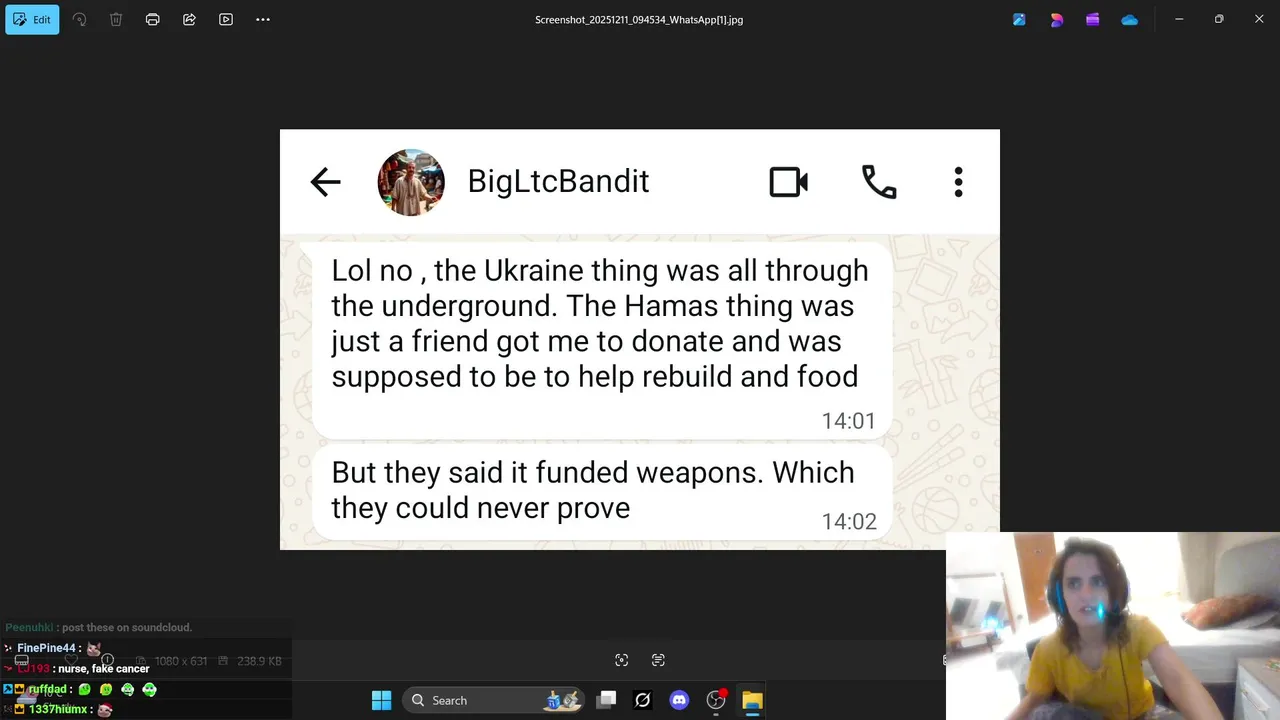Image resolution: width=1280 pixels, height=720 pixels.
Task: Open File Explorer from the taskbar
Action: click(752, 700)
